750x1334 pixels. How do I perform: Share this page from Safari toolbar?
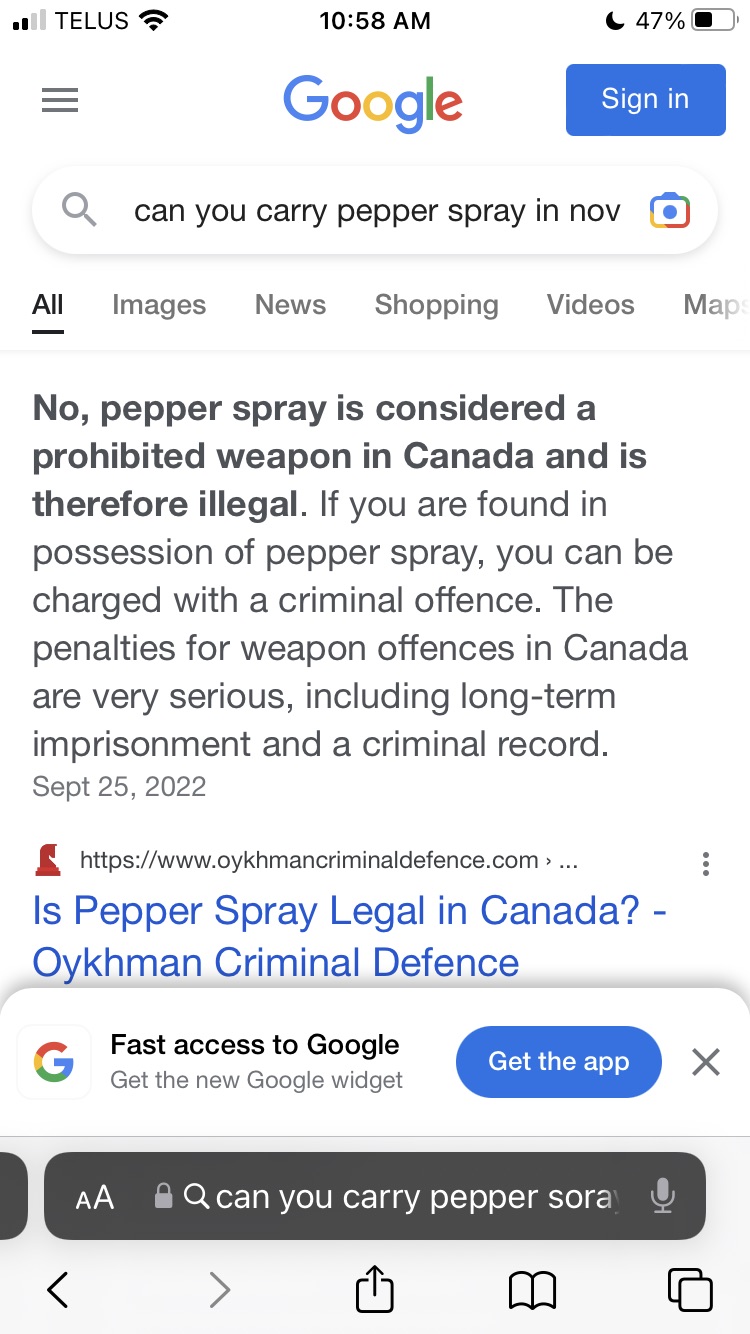[x=375, y=1289]
